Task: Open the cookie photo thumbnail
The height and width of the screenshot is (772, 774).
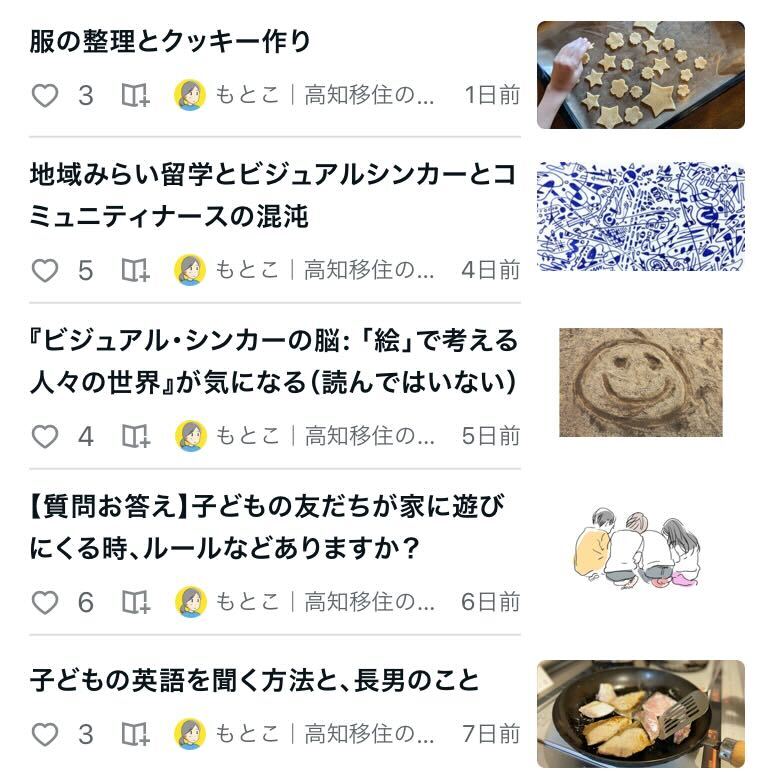Action: click(641, 75)
